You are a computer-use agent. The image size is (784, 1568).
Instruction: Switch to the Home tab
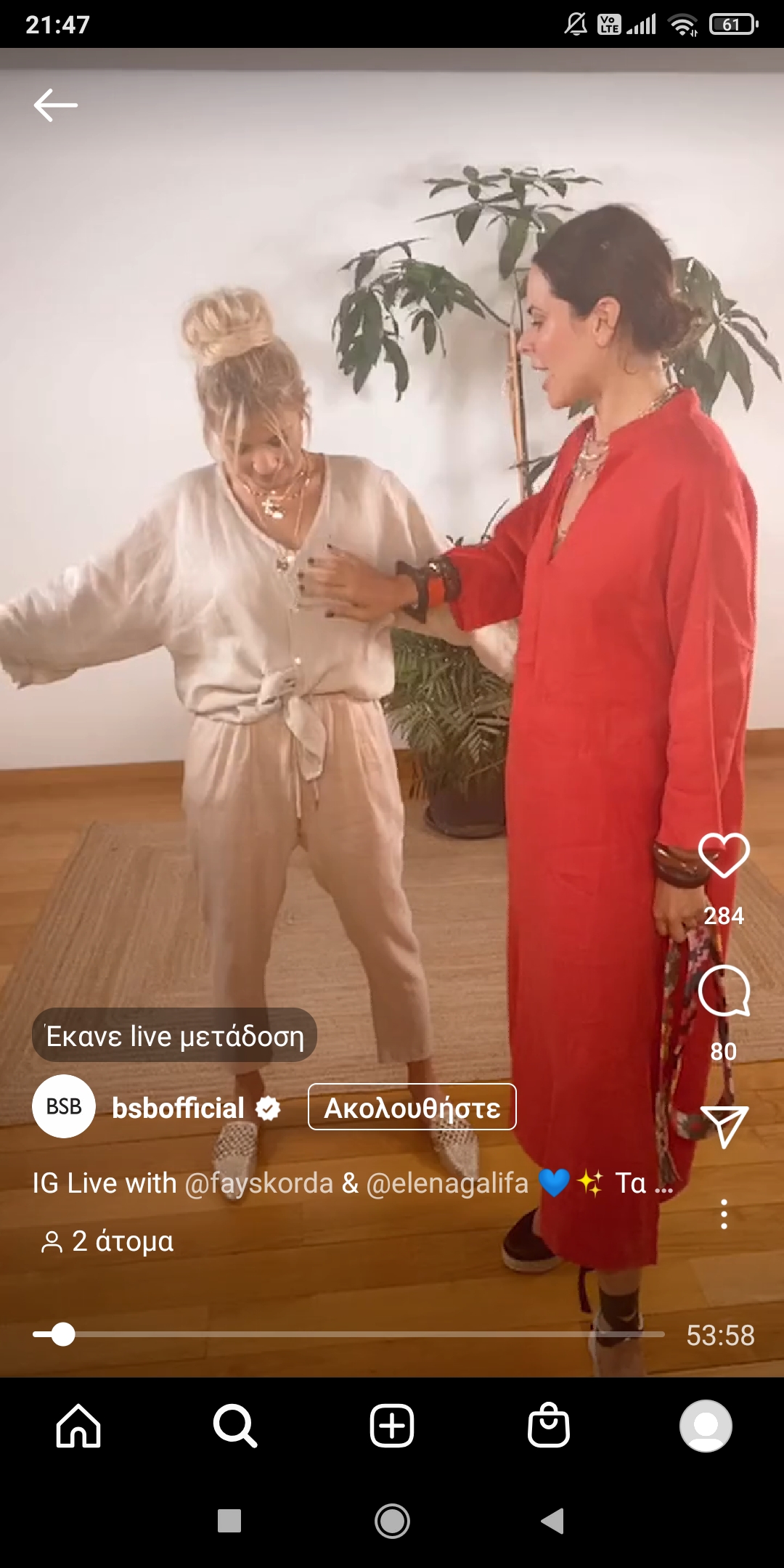[78, 1426]
